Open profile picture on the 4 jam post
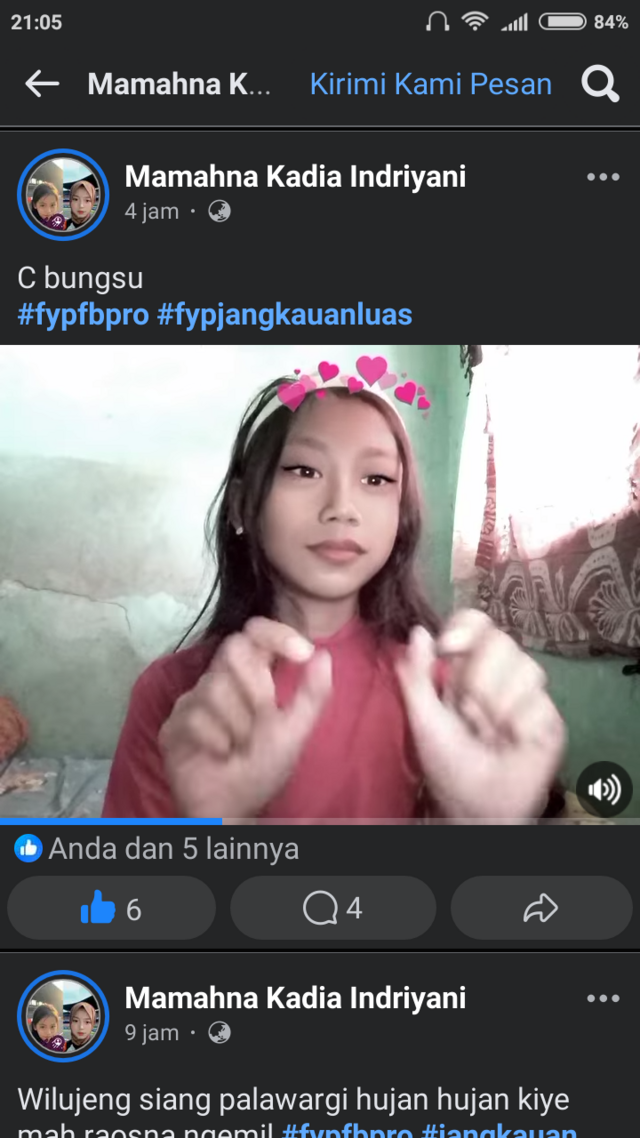Screen dimensions: 640x1138 pos(63,195)
